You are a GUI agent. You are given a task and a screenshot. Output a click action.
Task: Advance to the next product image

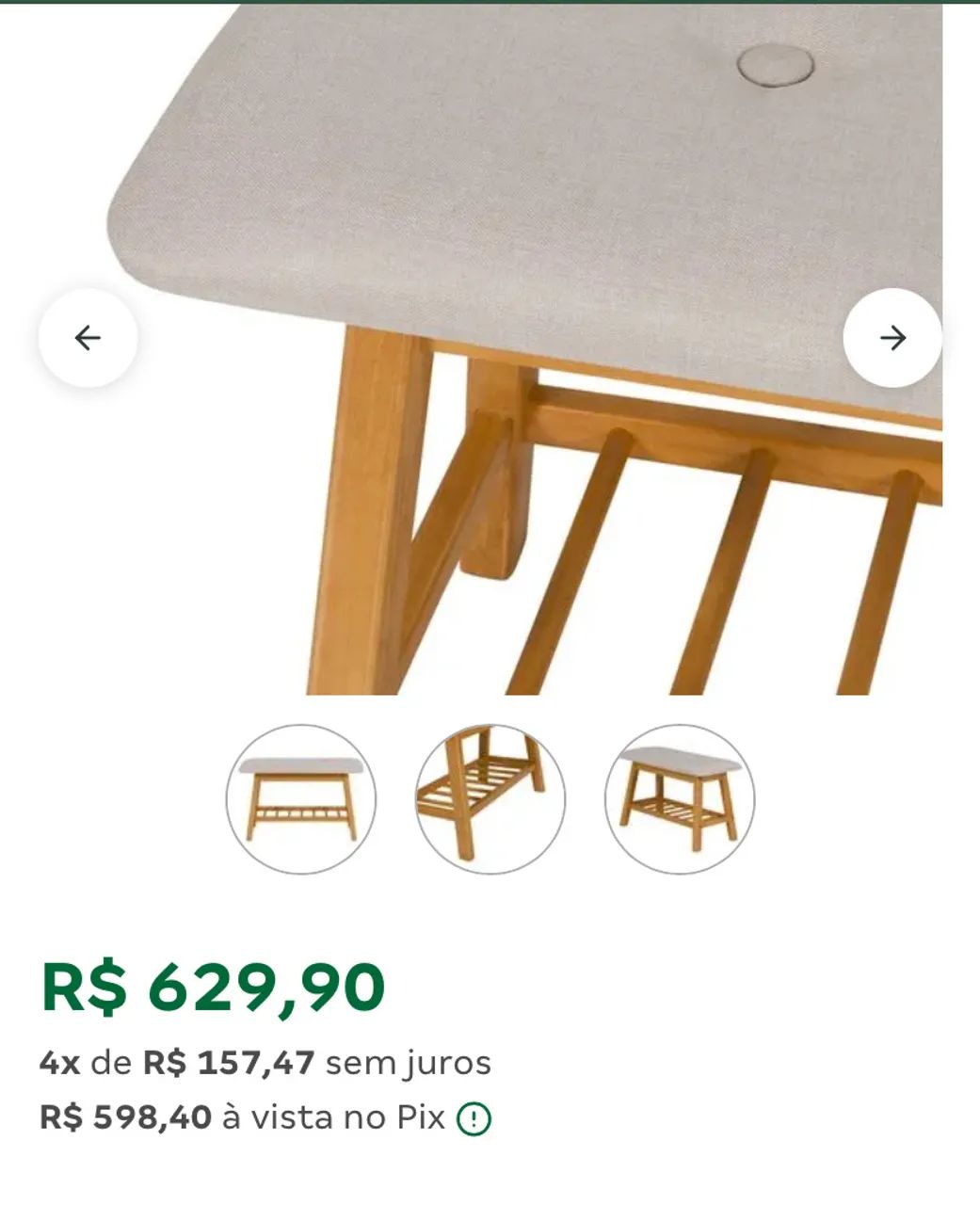(x=892, y=338)
